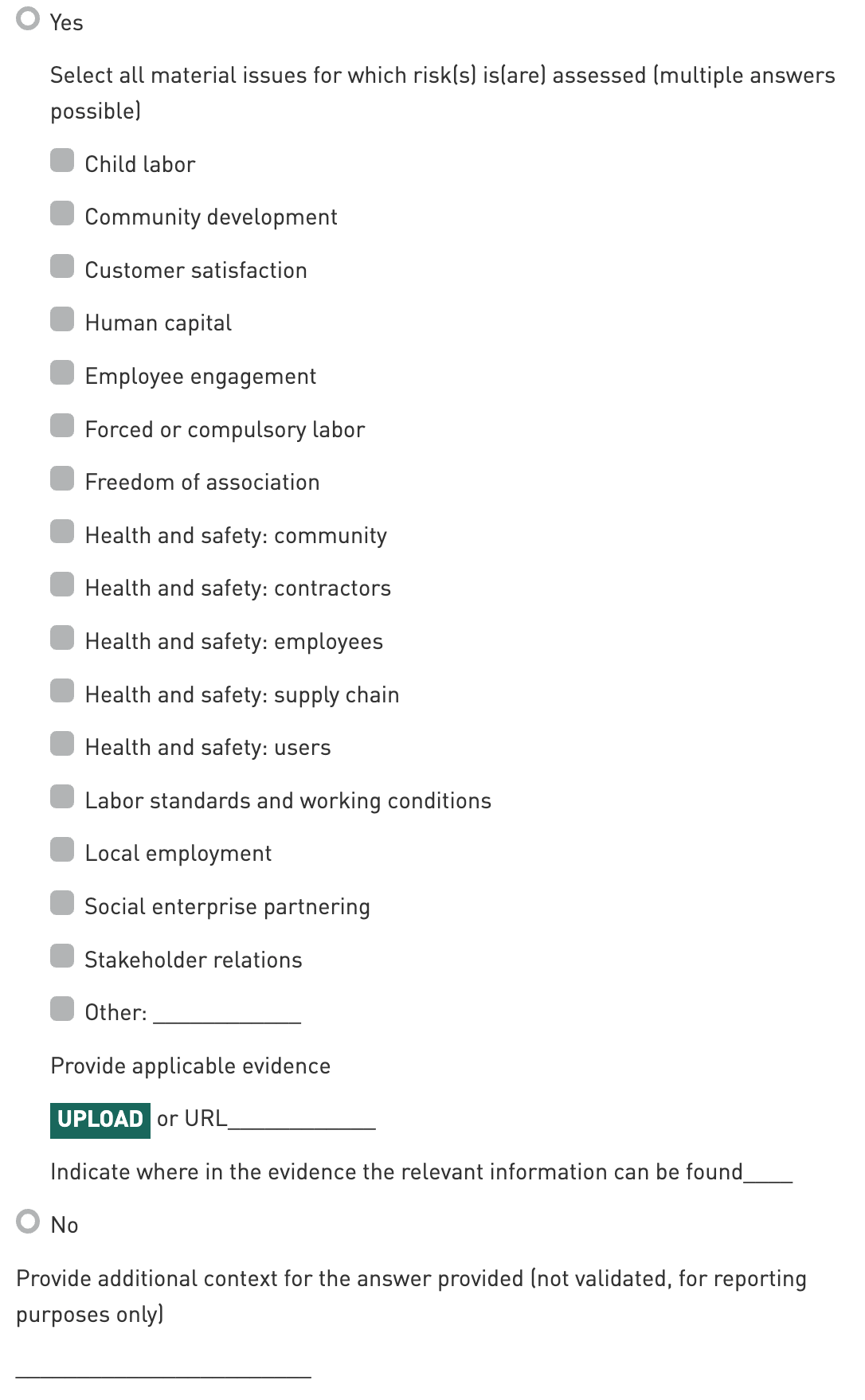Image resolution: width=865 pixels, height=1400 pixels.
Task: Check the Child labor checkbox
Action: 62,161
